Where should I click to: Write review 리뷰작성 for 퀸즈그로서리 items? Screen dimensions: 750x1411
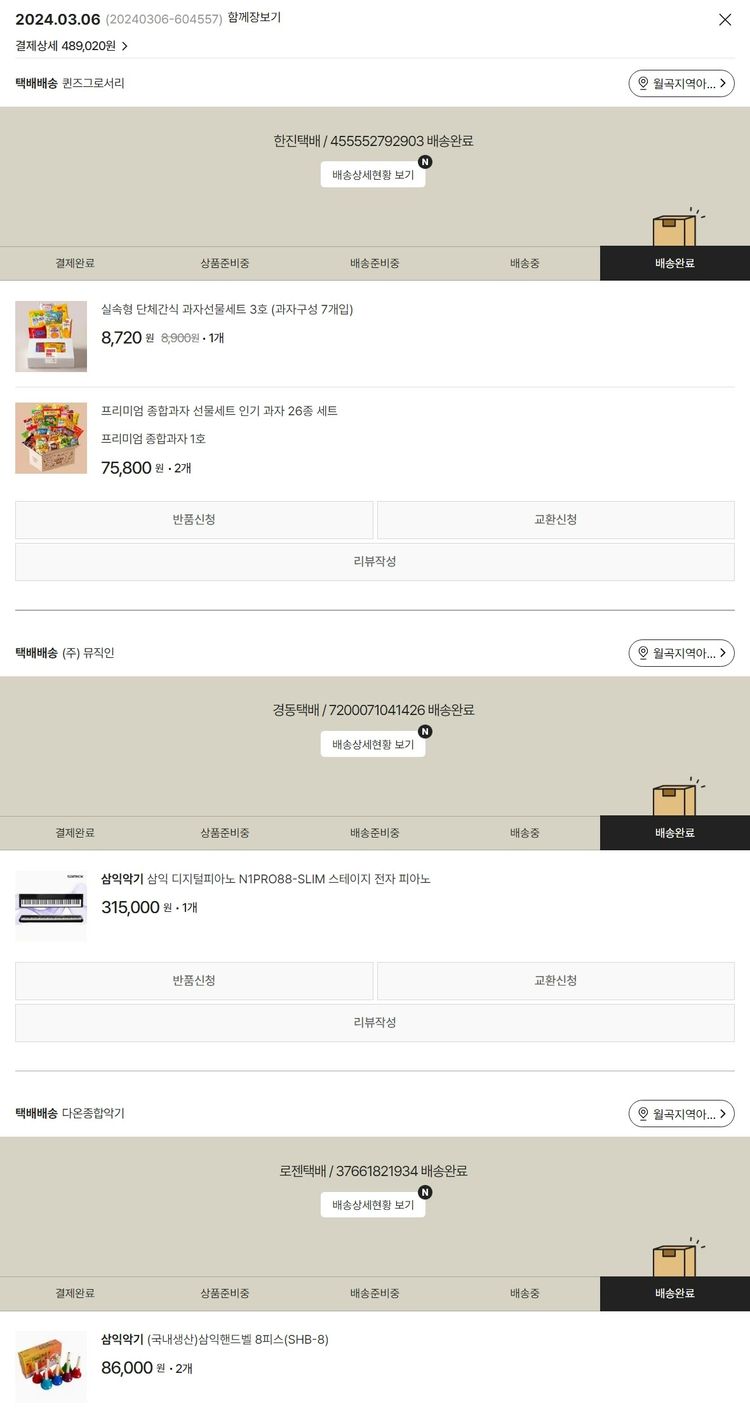(375, 562)
